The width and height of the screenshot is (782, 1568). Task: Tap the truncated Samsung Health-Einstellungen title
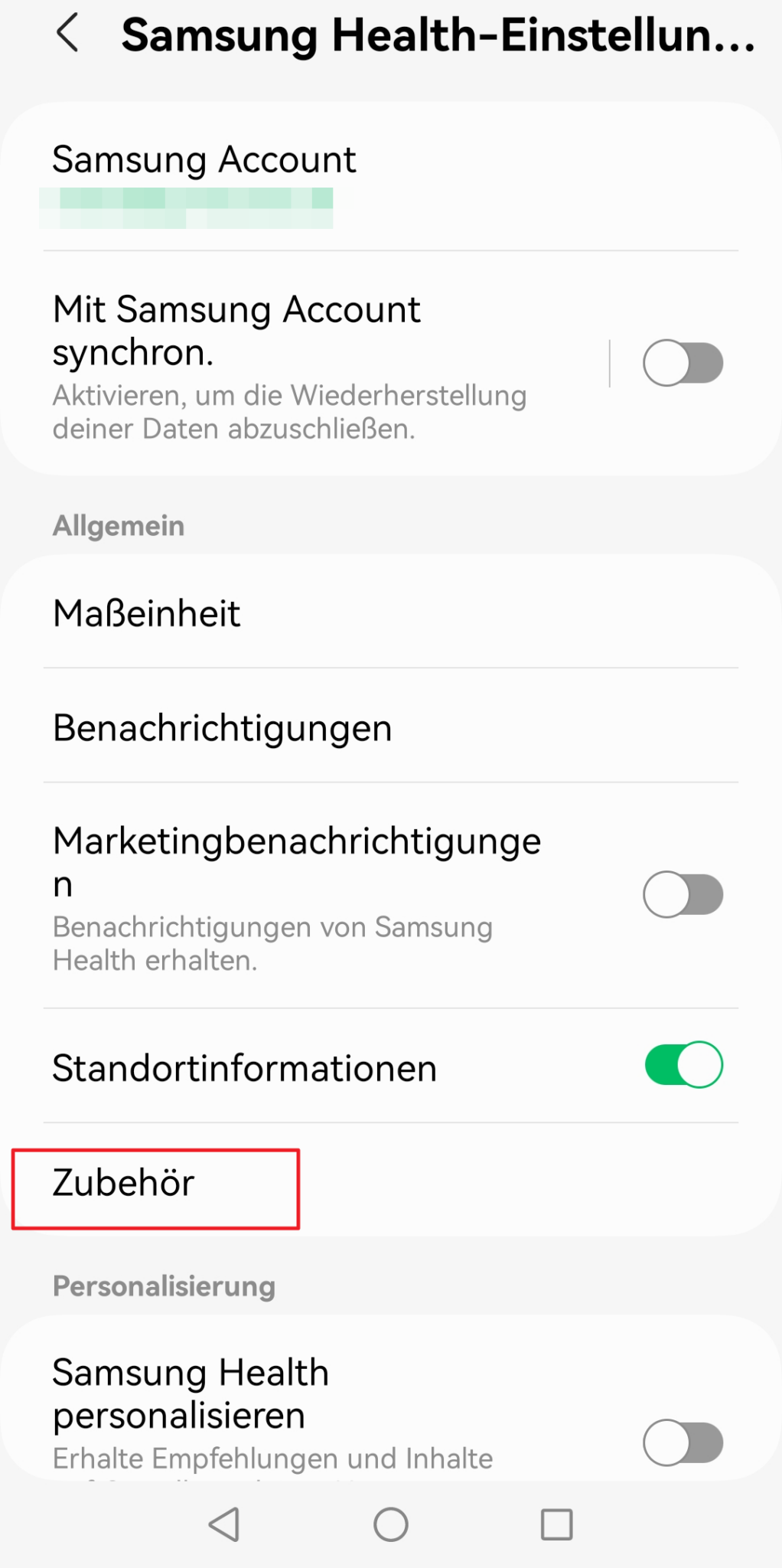click(436, 34)
